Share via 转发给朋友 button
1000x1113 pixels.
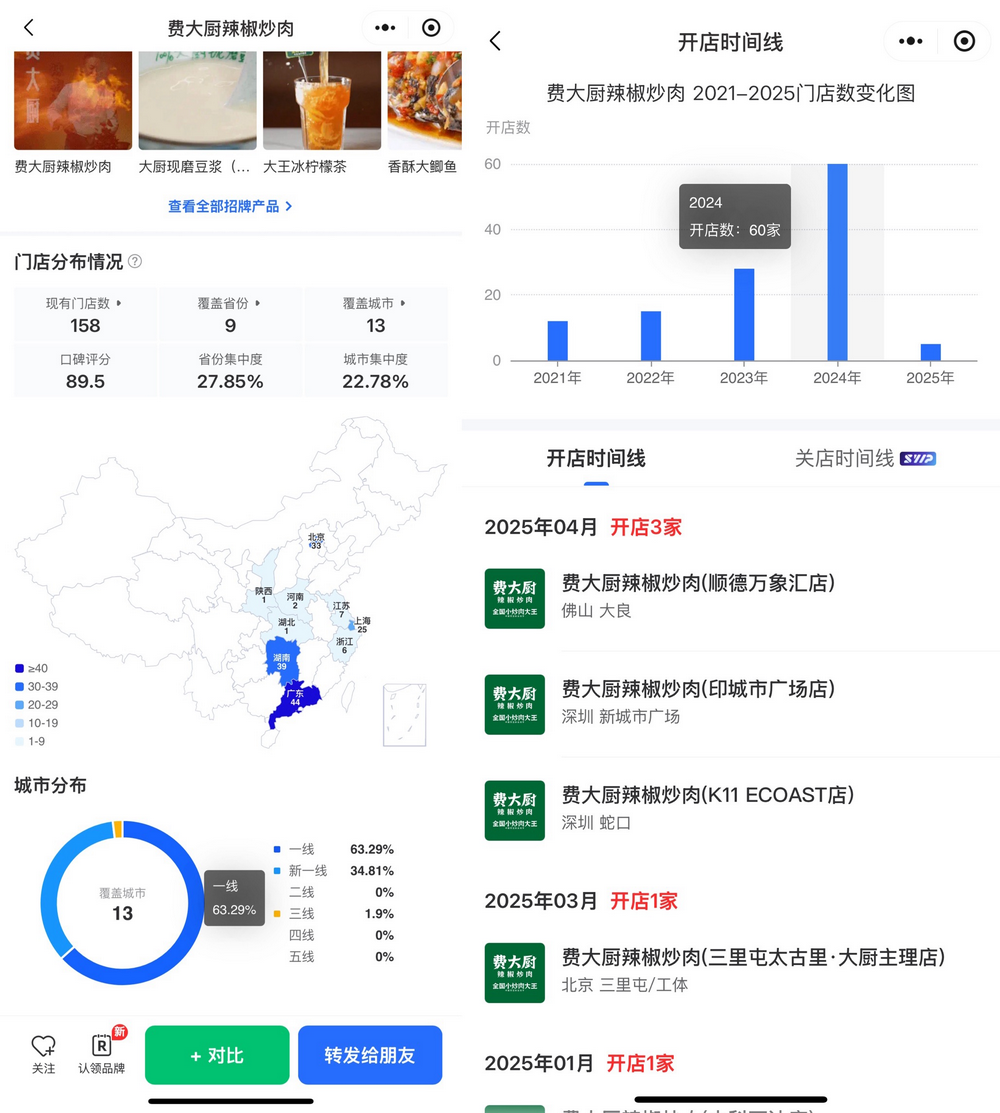click(x=370, y=1055)
